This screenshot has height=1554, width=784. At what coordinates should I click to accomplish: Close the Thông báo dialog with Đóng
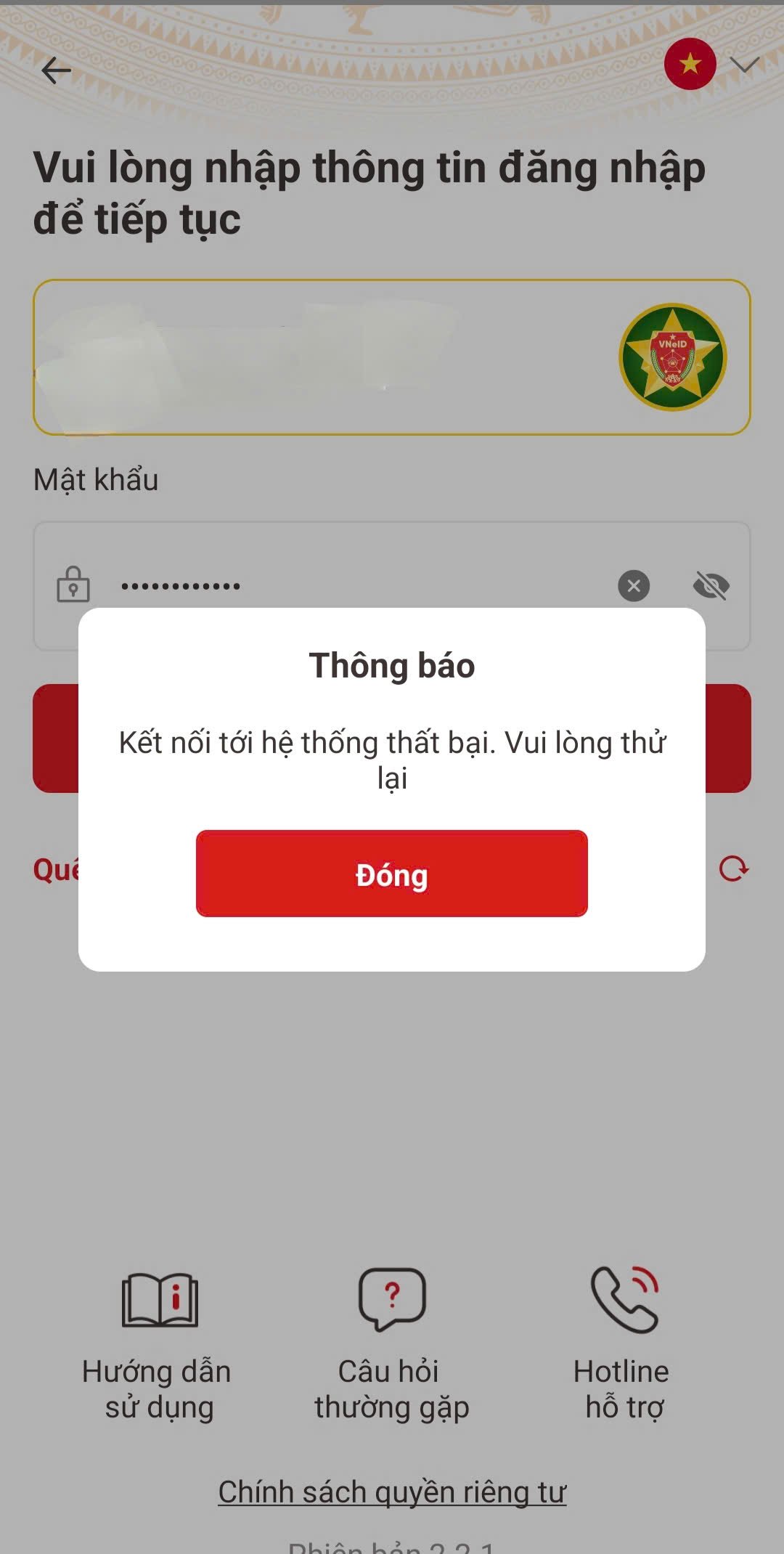pyautogui.click(x=391, y=874)
